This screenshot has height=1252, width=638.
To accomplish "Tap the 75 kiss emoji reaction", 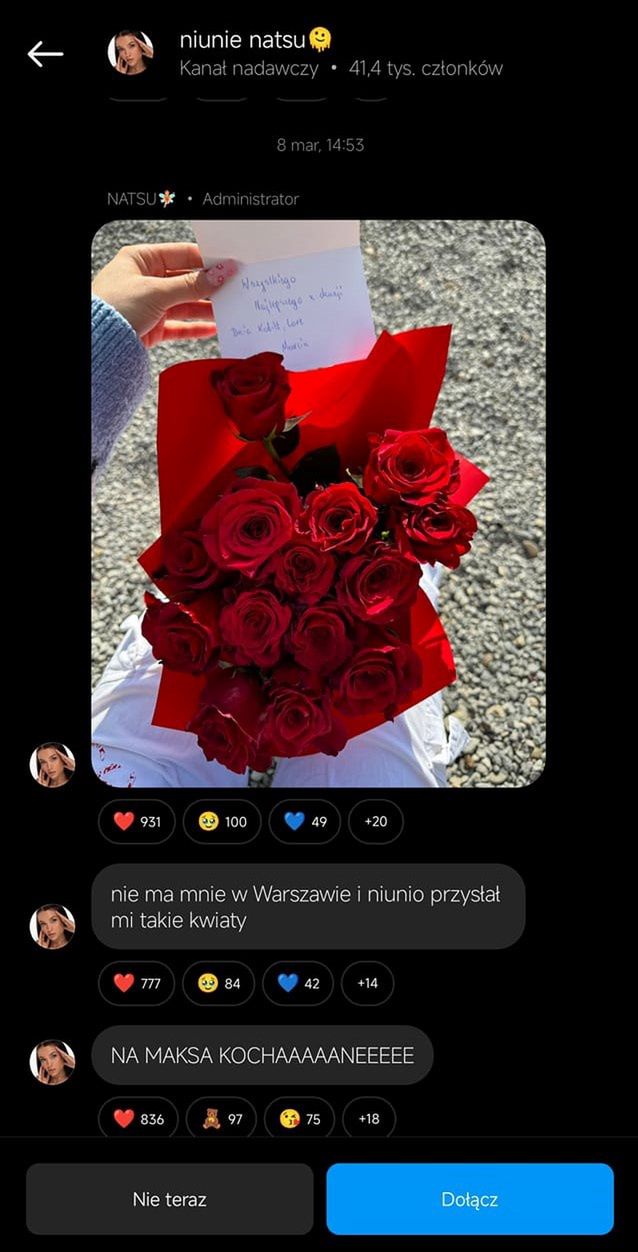I will tap(300, 1119).
